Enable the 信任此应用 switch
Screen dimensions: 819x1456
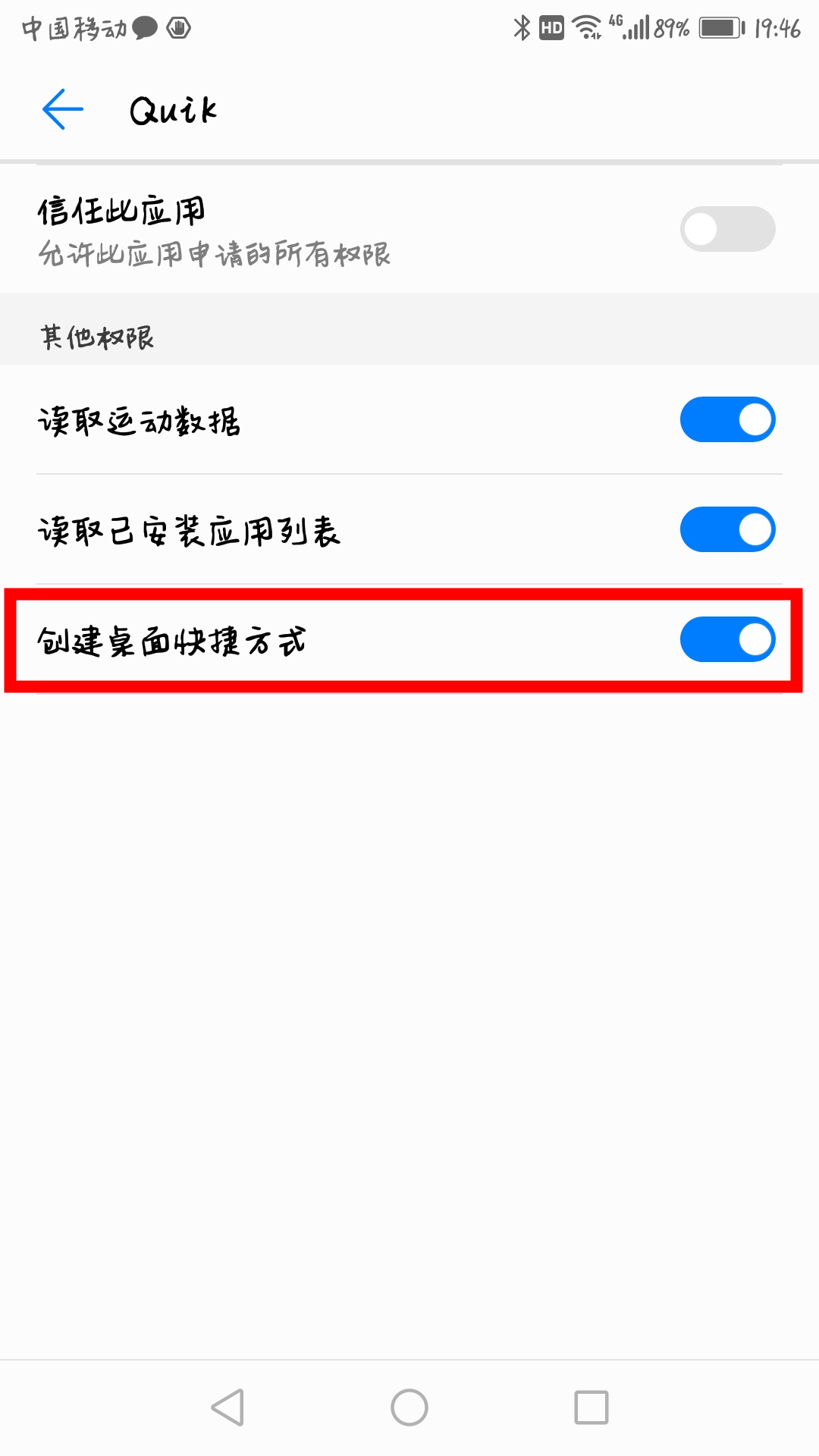(x=727, y=229)
